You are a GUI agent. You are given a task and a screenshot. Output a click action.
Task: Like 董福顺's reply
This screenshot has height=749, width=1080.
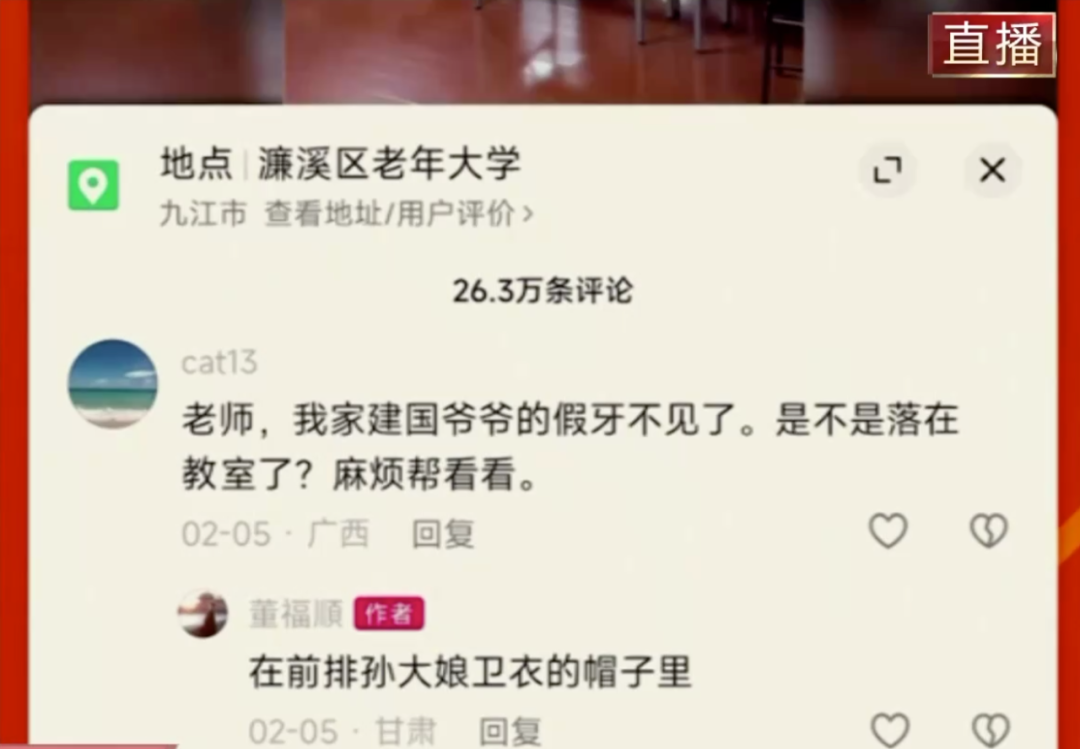coord(889,730)
